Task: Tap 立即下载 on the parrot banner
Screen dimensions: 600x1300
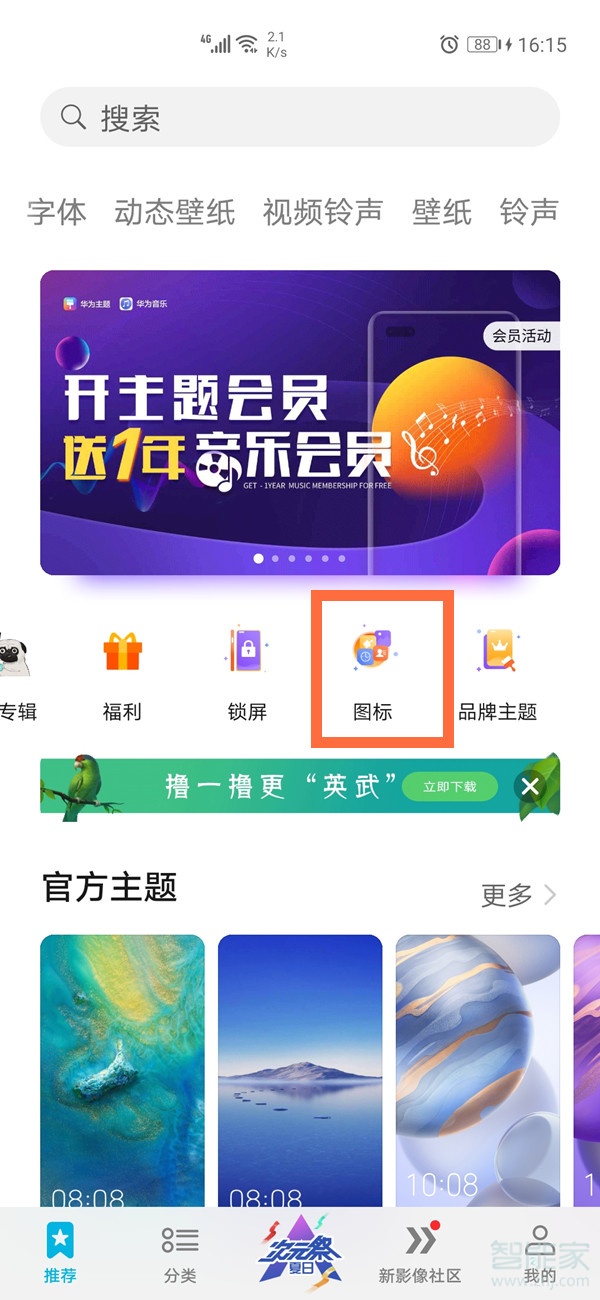Action: tap(449, 787)
